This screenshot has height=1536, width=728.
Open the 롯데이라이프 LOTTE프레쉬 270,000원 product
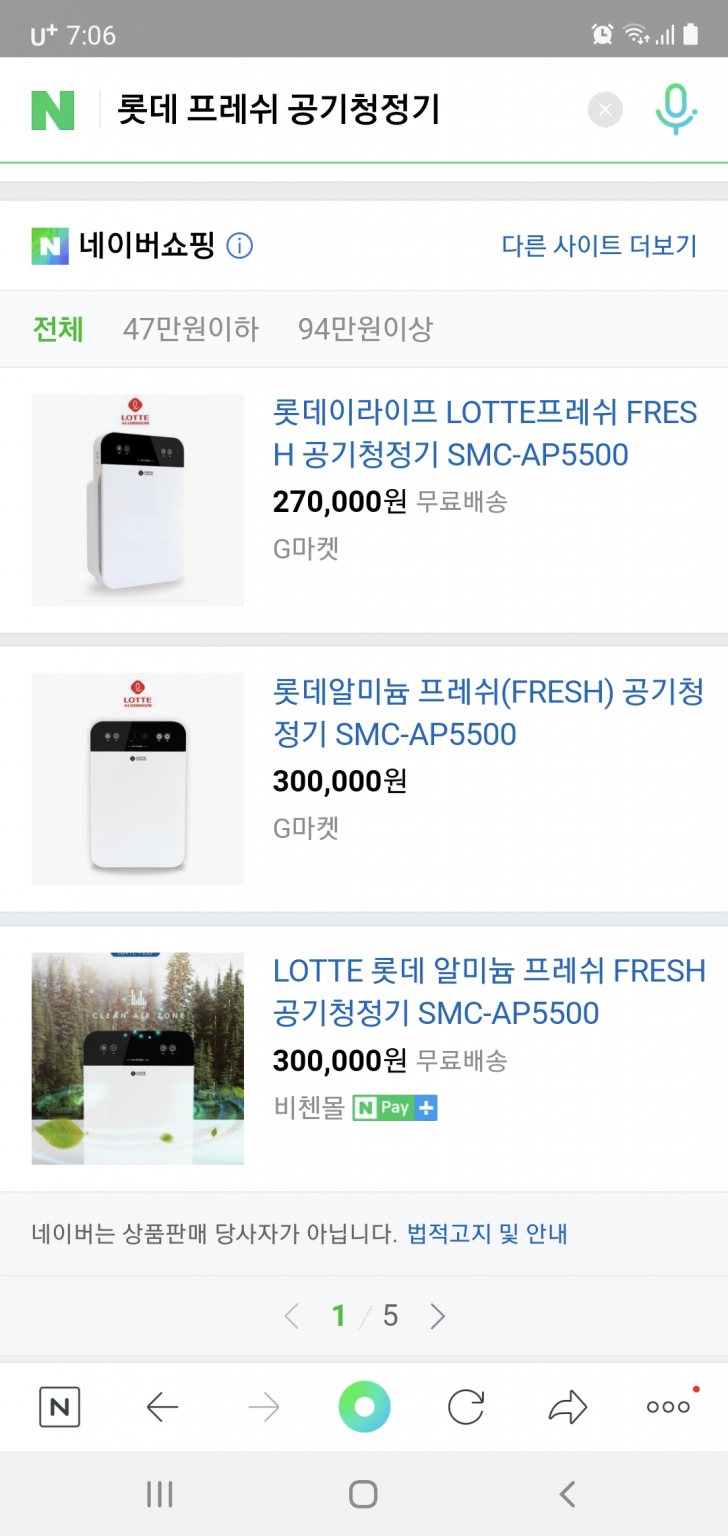coord(485,433)
